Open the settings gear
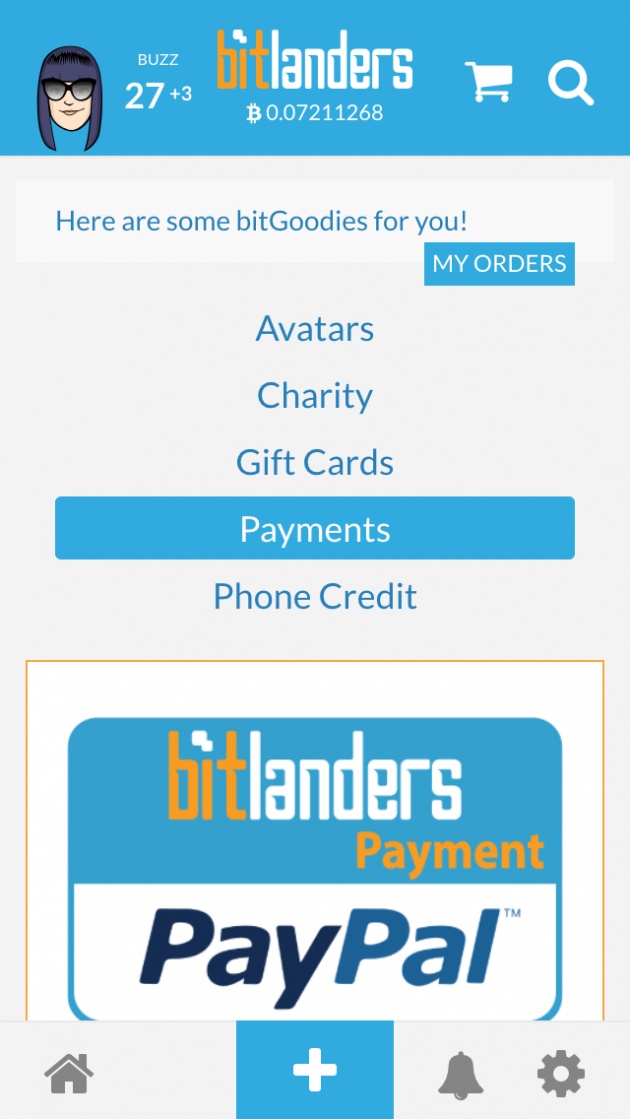This screenshot has height=1119, width=630. [561, 1073]
